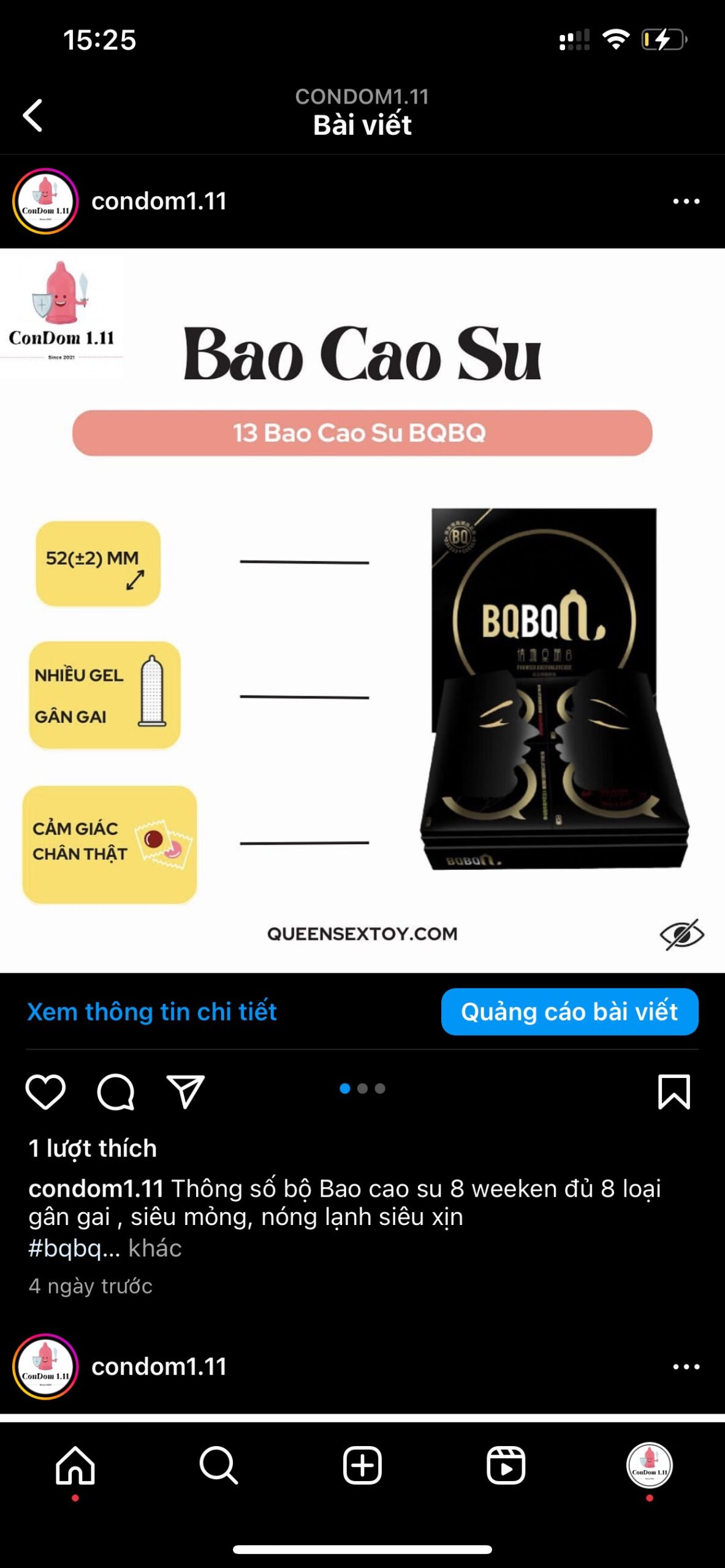Open the Profile tab in the bottom bar
The height and width of the screenshot is (1568, 725).
coord(649,1465)
